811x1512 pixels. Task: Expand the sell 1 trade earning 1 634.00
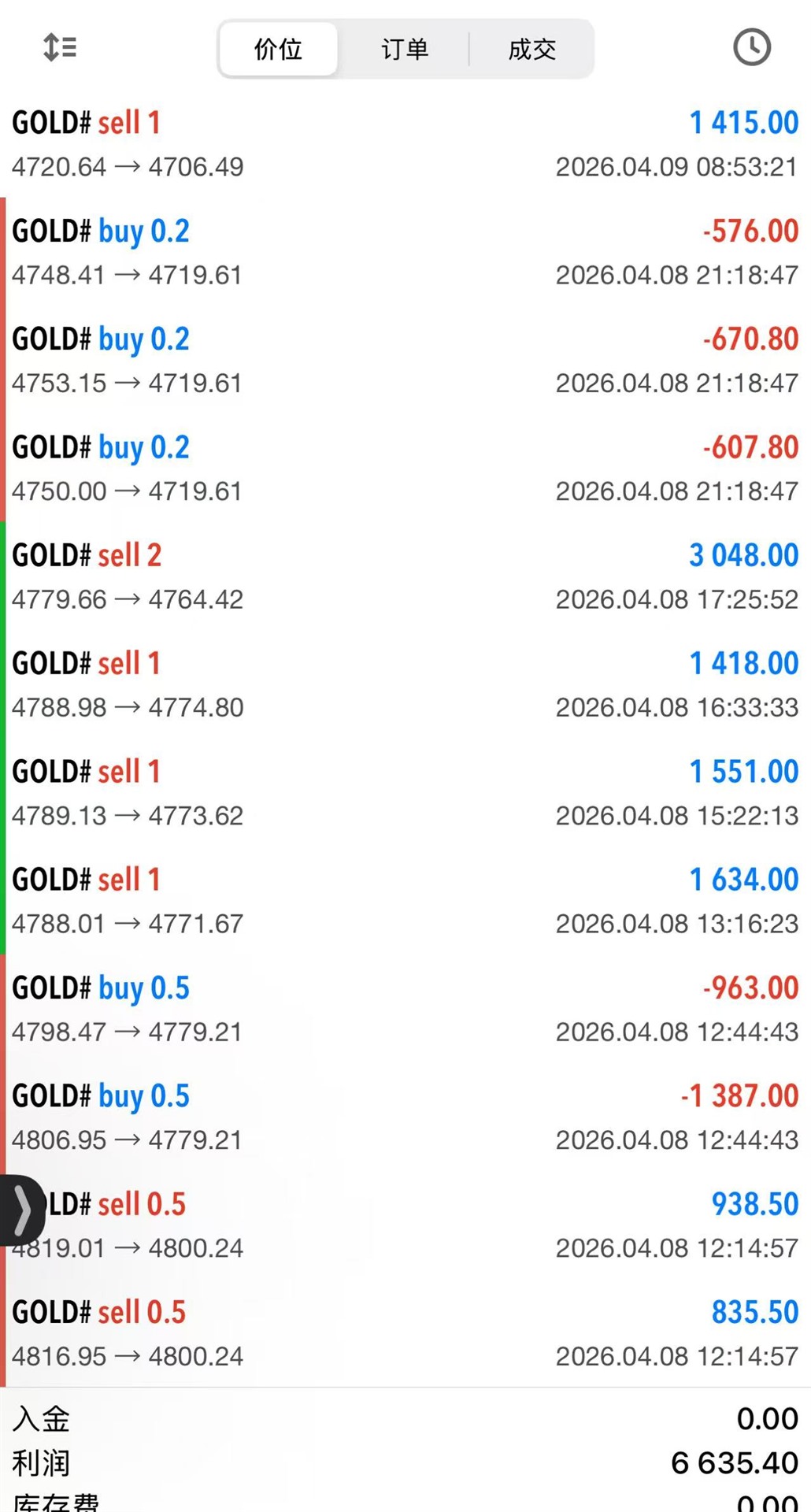coord(405,900)
